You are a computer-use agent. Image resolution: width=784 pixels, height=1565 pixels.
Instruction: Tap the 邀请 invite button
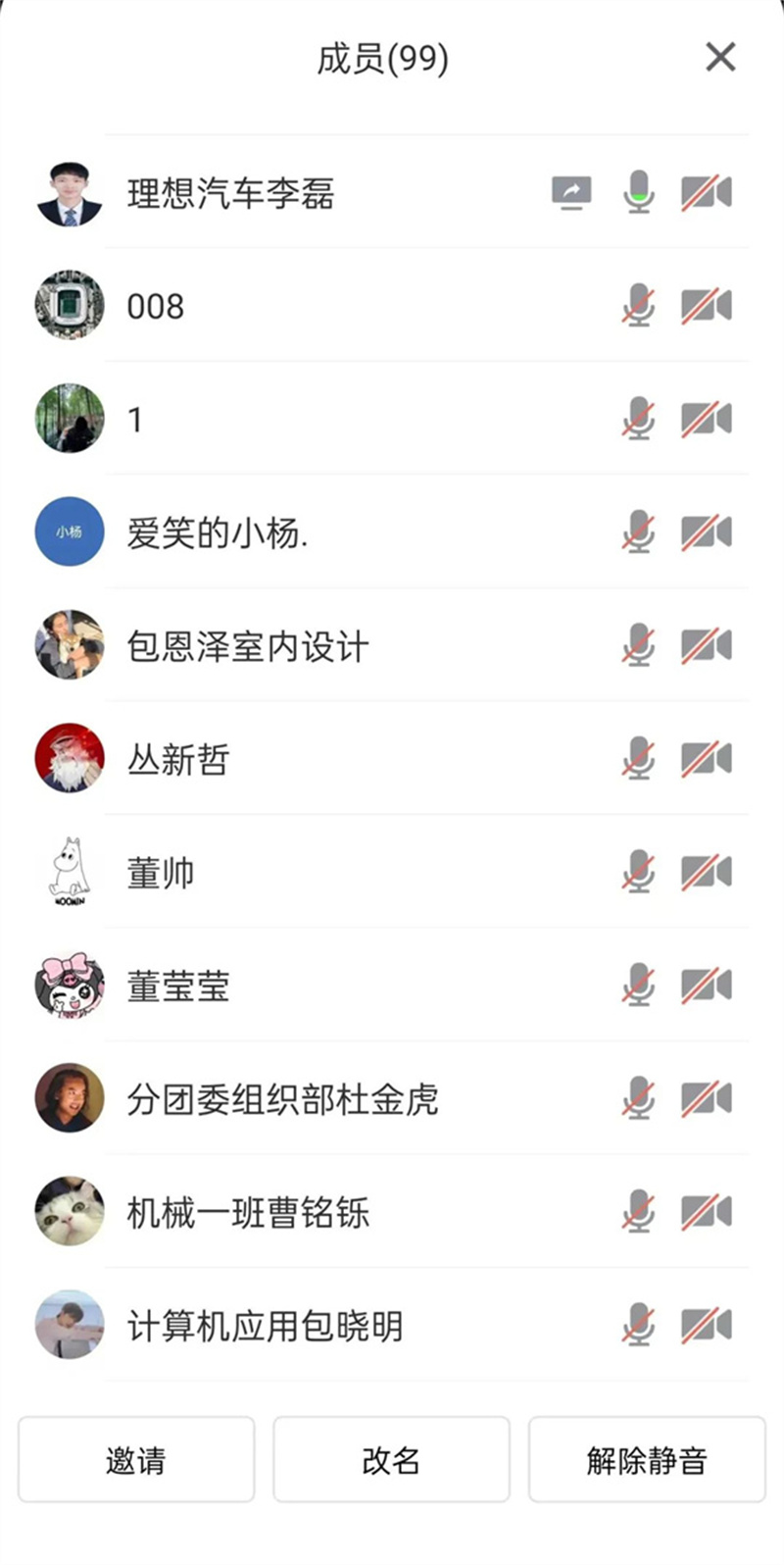pyautogui.click(x=136, y=1460)
